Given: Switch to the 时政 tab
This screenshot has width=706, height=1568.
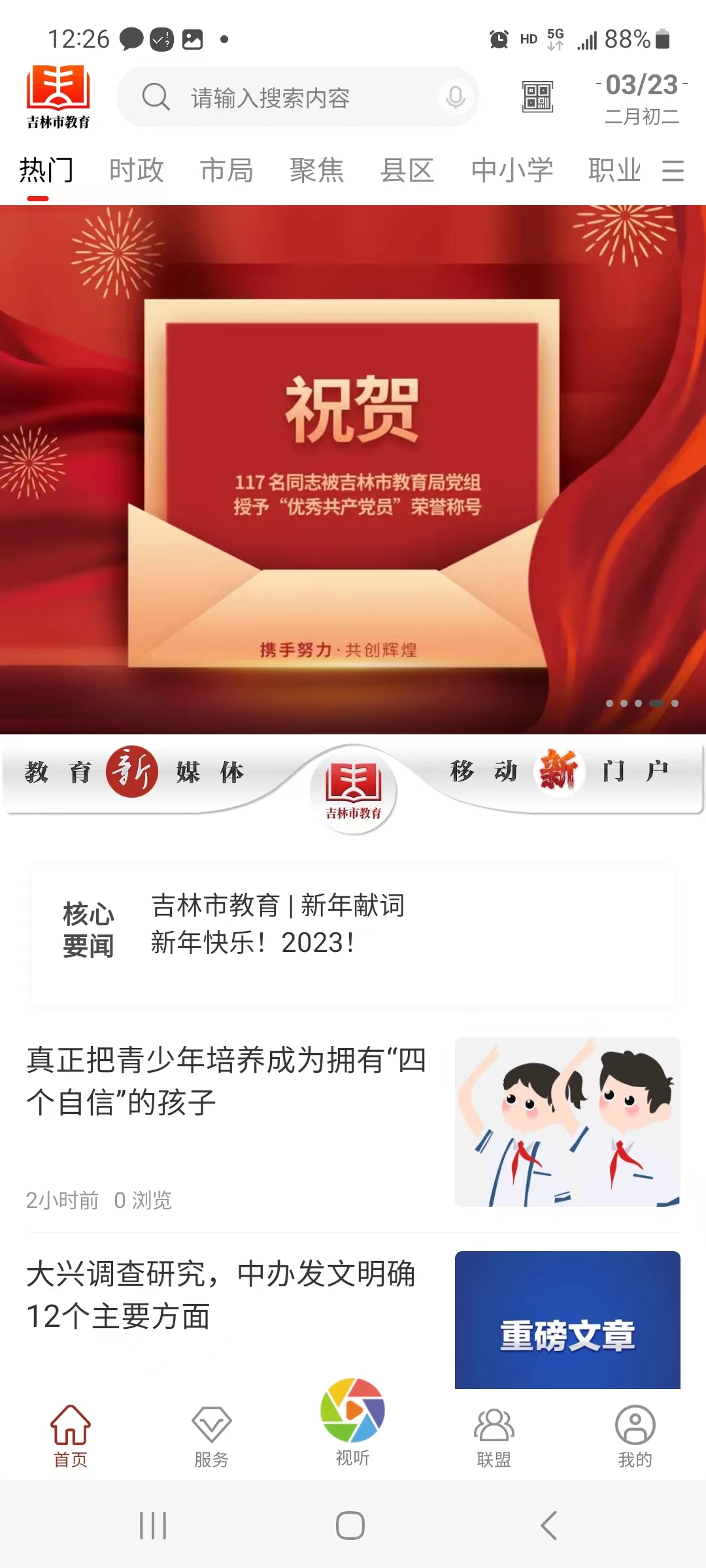Looking at the screenshot, I should tap(136, 171).
